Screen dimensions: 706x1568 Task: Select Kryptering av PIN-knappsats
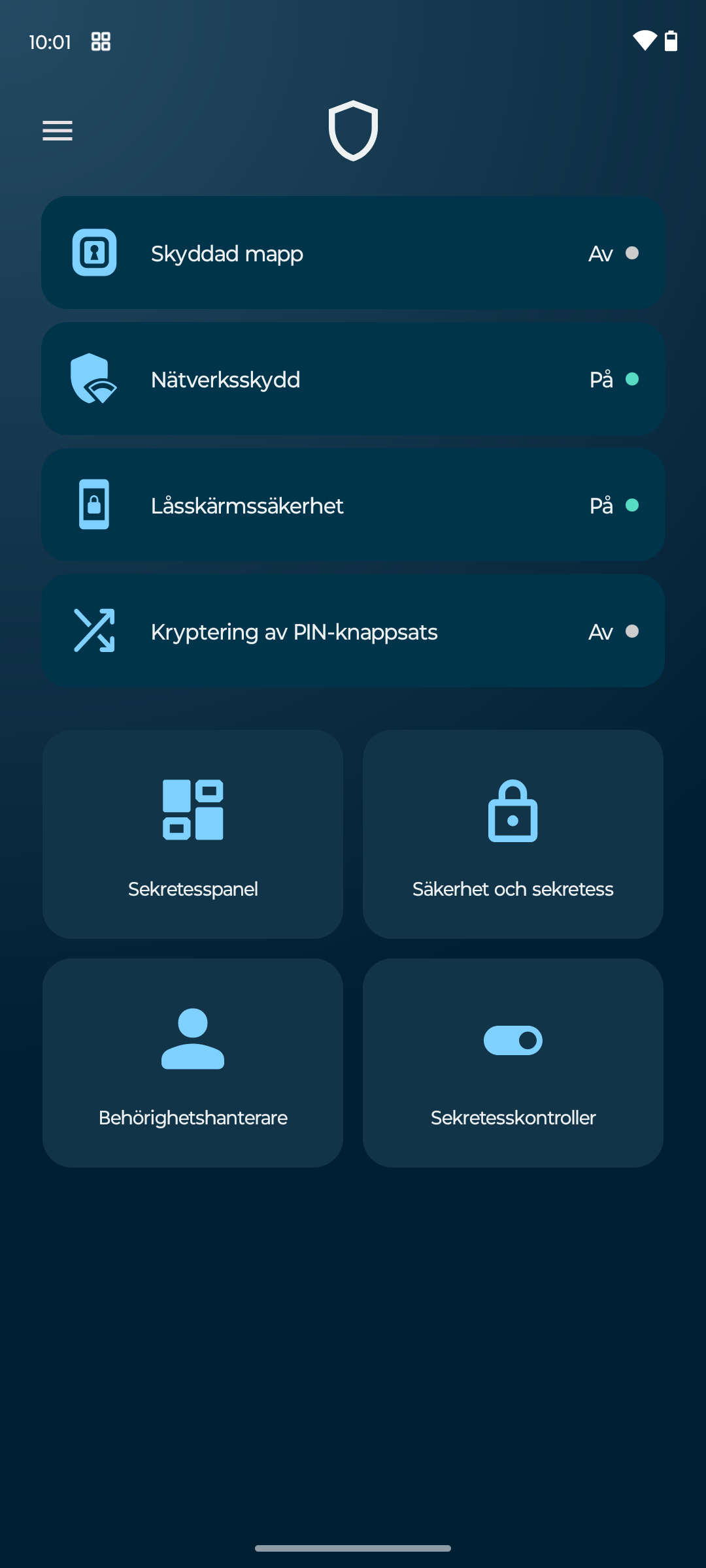click(353, 631)
